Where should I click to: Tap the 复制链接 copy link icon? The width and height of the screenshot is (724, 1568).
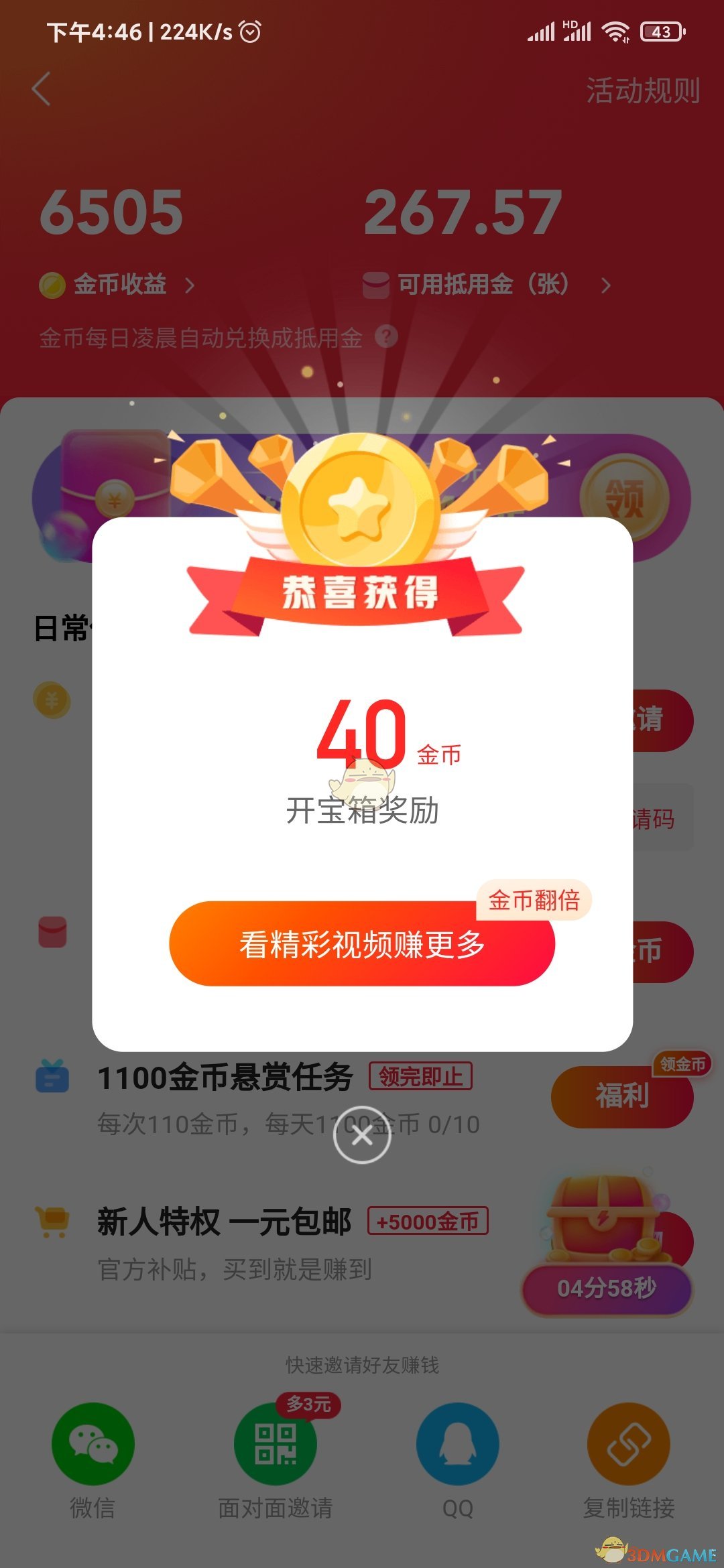coord(629,1444)
